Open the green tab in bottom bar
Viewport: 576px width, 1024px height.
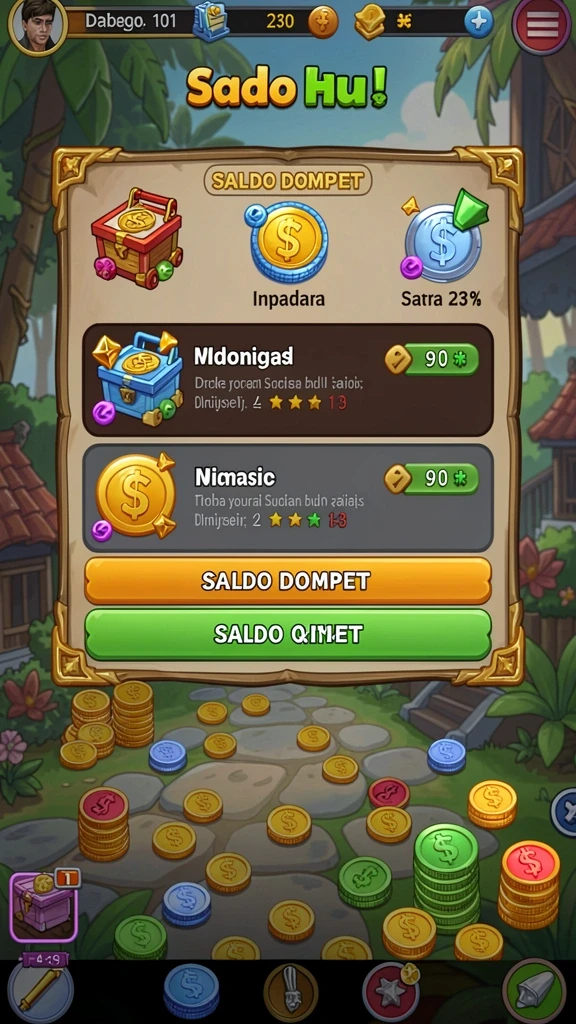[x=534, y=991]
